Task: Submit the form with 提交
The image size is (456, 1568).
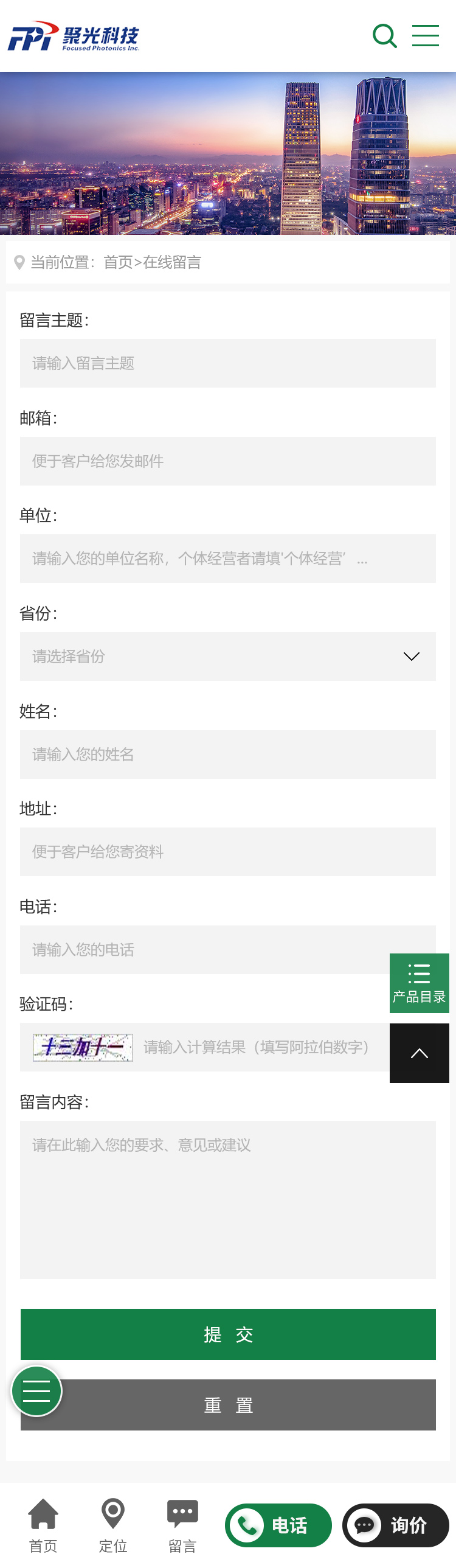Action: tap(228, 1334)
